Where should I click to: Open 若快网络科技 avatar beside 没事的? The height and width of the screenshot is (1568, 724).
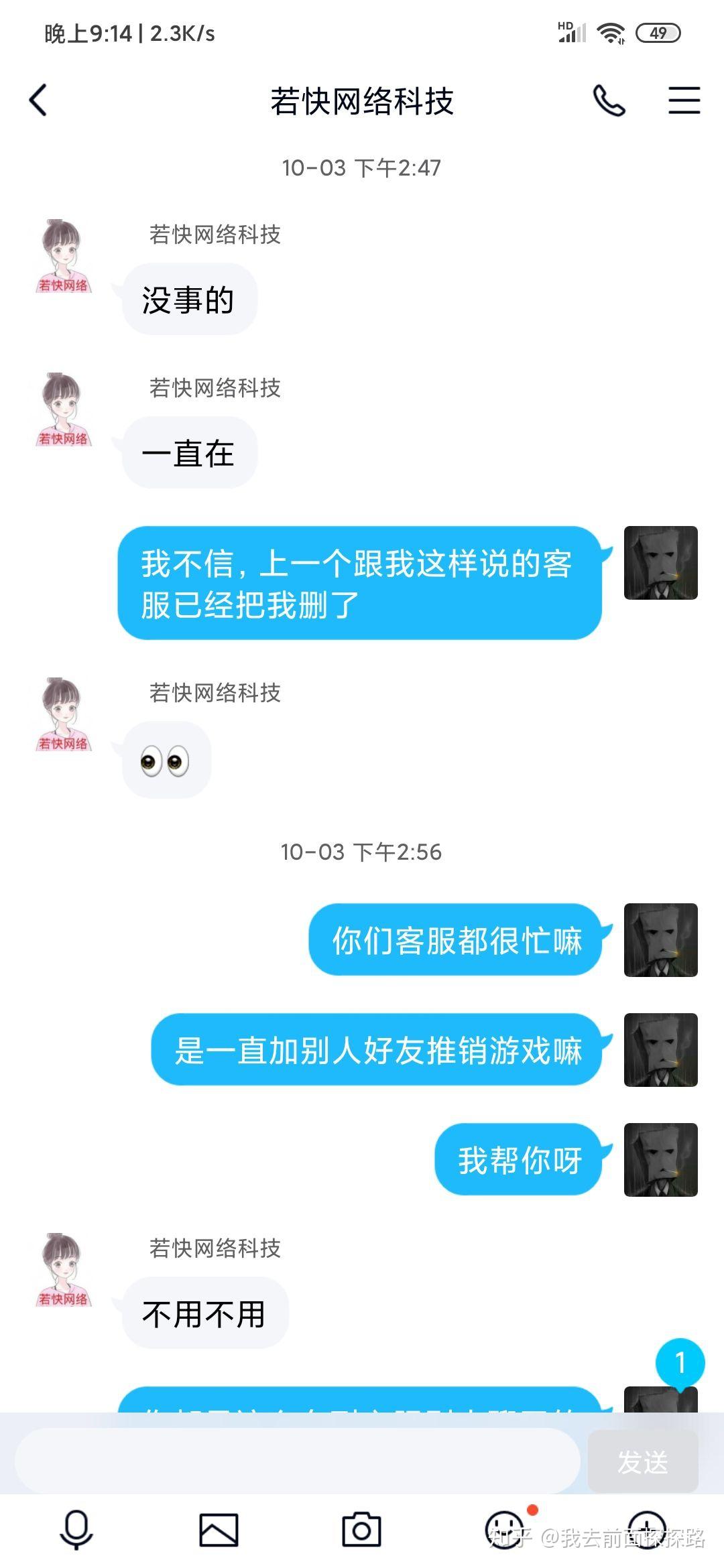click(63, 257)
